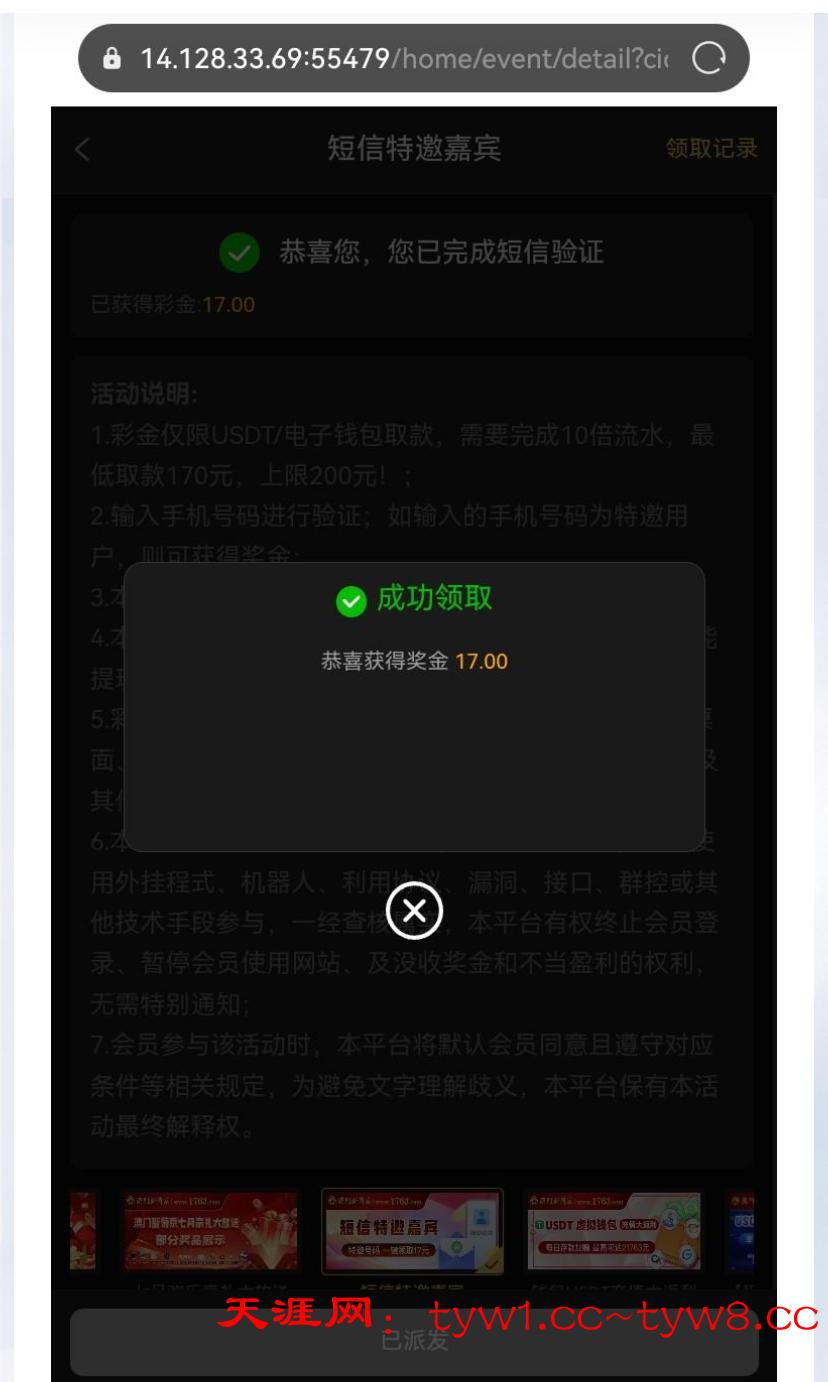Go back from 短信特邀嘉宾 page
The width and height of the screenshot is (828, 1382).
(83, 150)
